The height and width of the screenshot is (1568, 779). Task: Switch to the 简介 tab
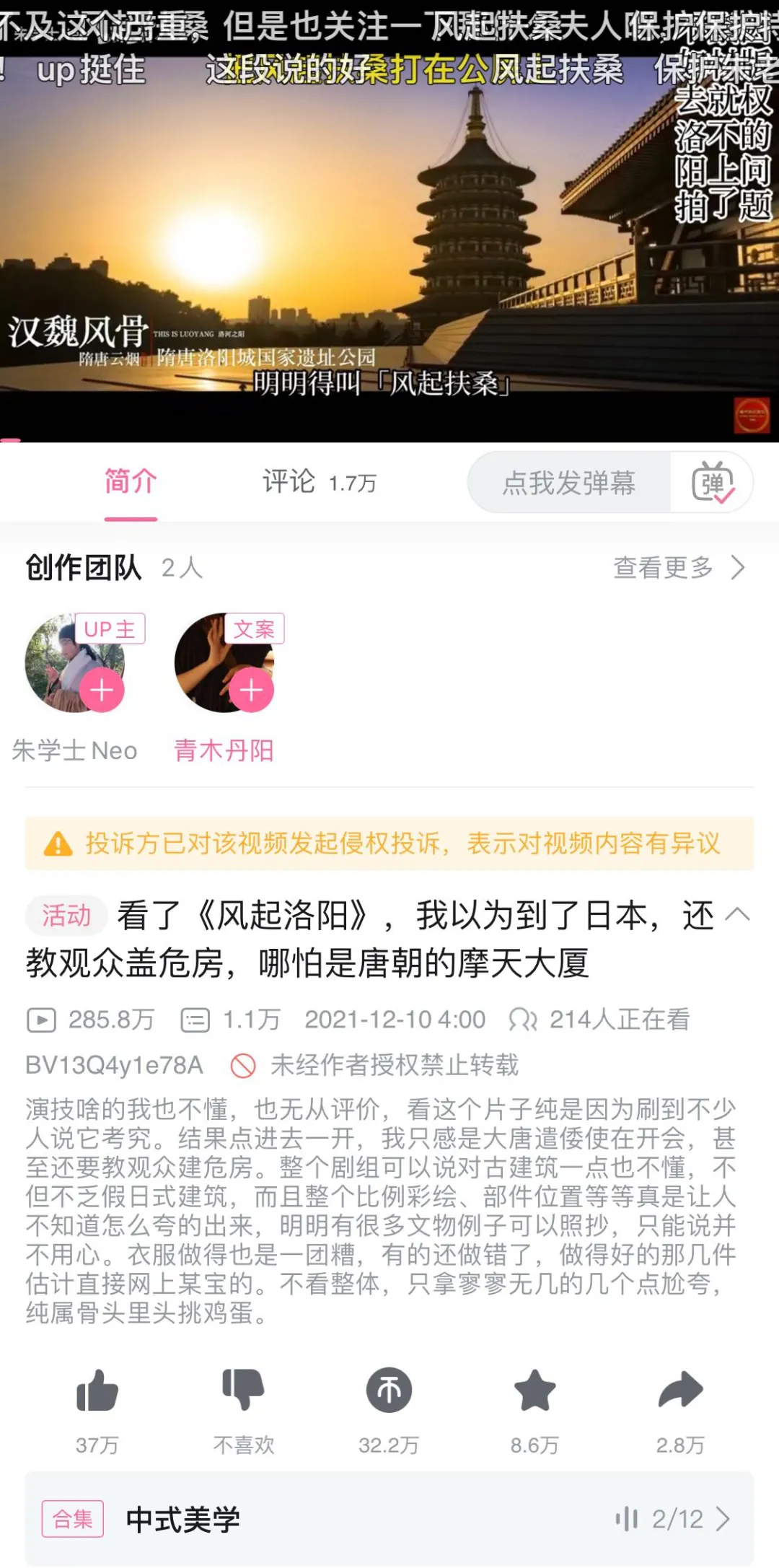131,481
